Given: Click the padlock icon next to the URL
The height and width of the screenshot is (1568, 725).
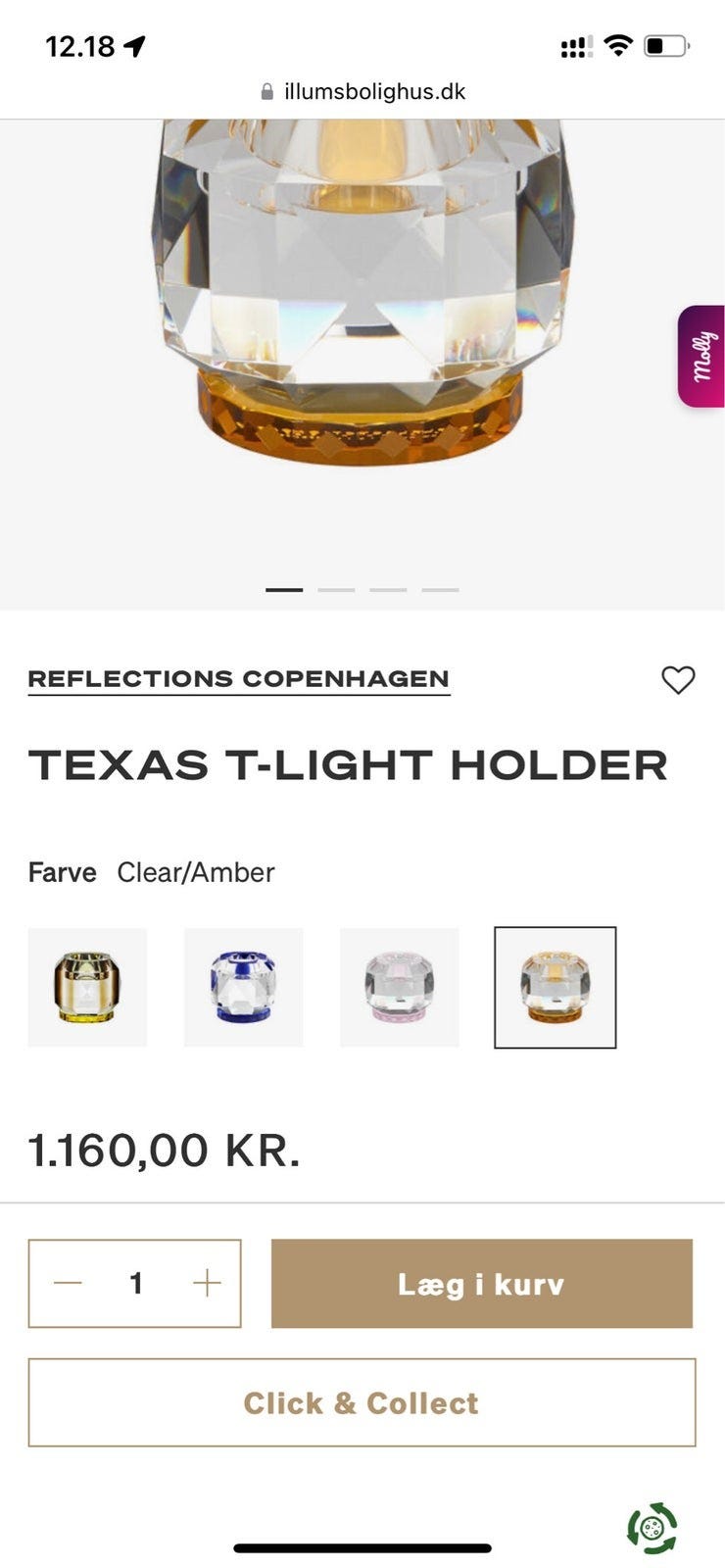Looking at the screenshot, I should (x=265, y=91).
